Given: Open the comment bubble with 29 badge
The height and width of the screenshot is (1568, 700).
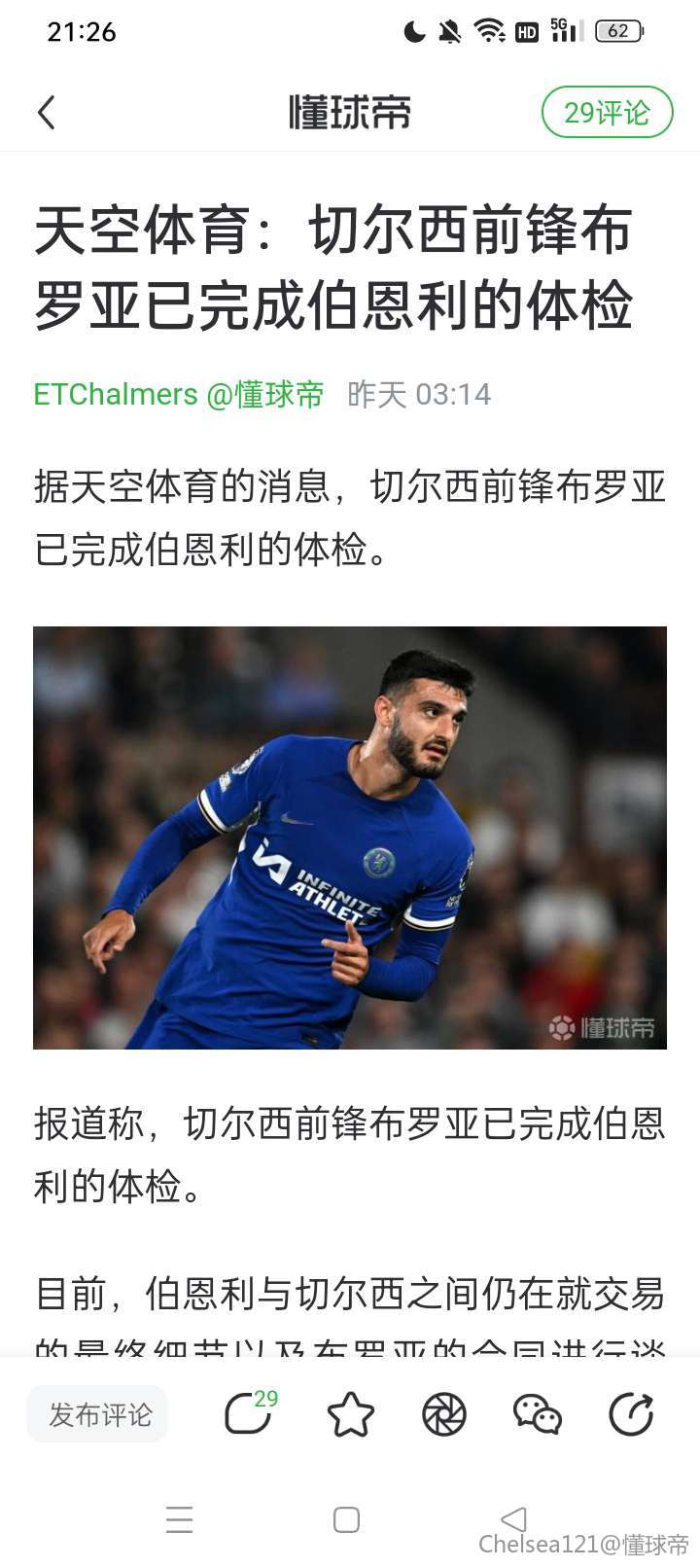Looking at the screenshot, I should pos(249,1414).
